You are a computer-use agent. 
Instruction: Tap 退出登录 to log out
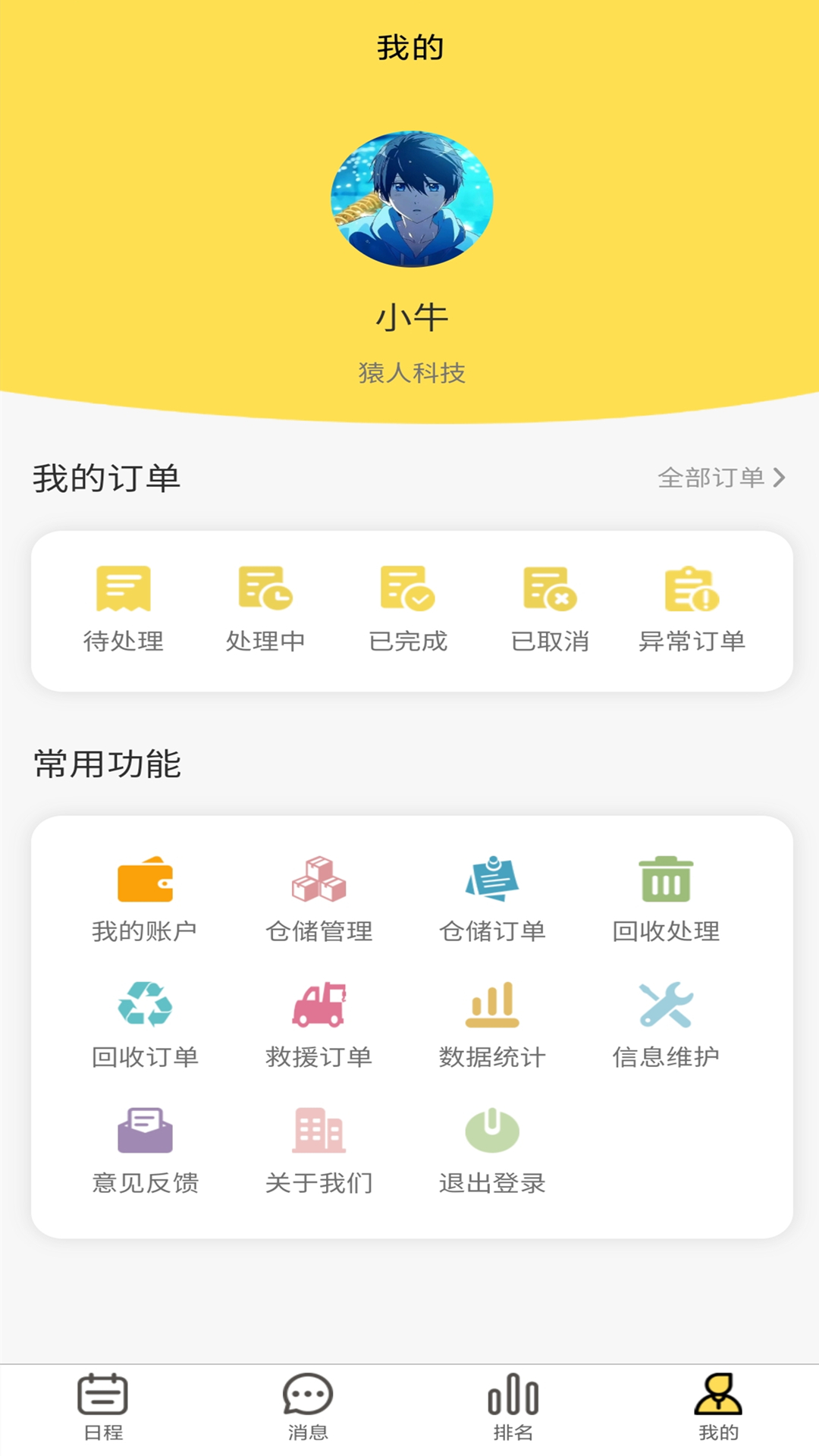(492, 1152)
